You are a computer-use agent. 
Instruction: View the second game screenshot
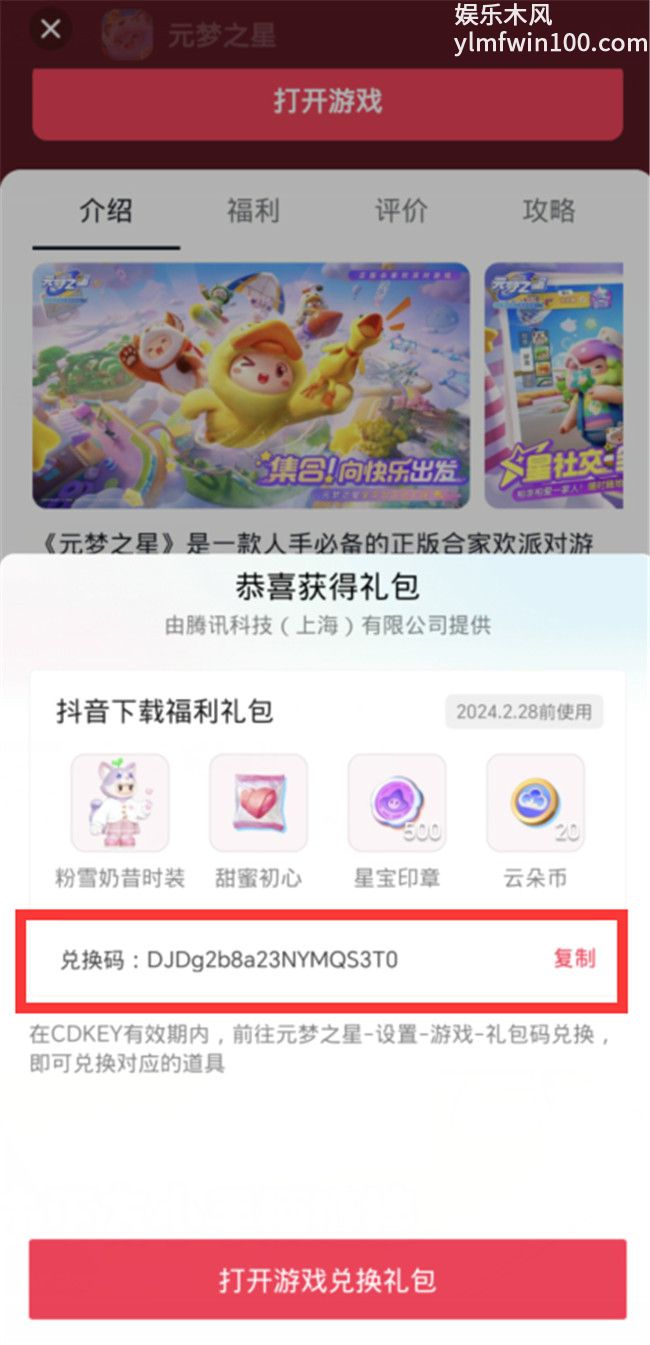tap(554, 385)
